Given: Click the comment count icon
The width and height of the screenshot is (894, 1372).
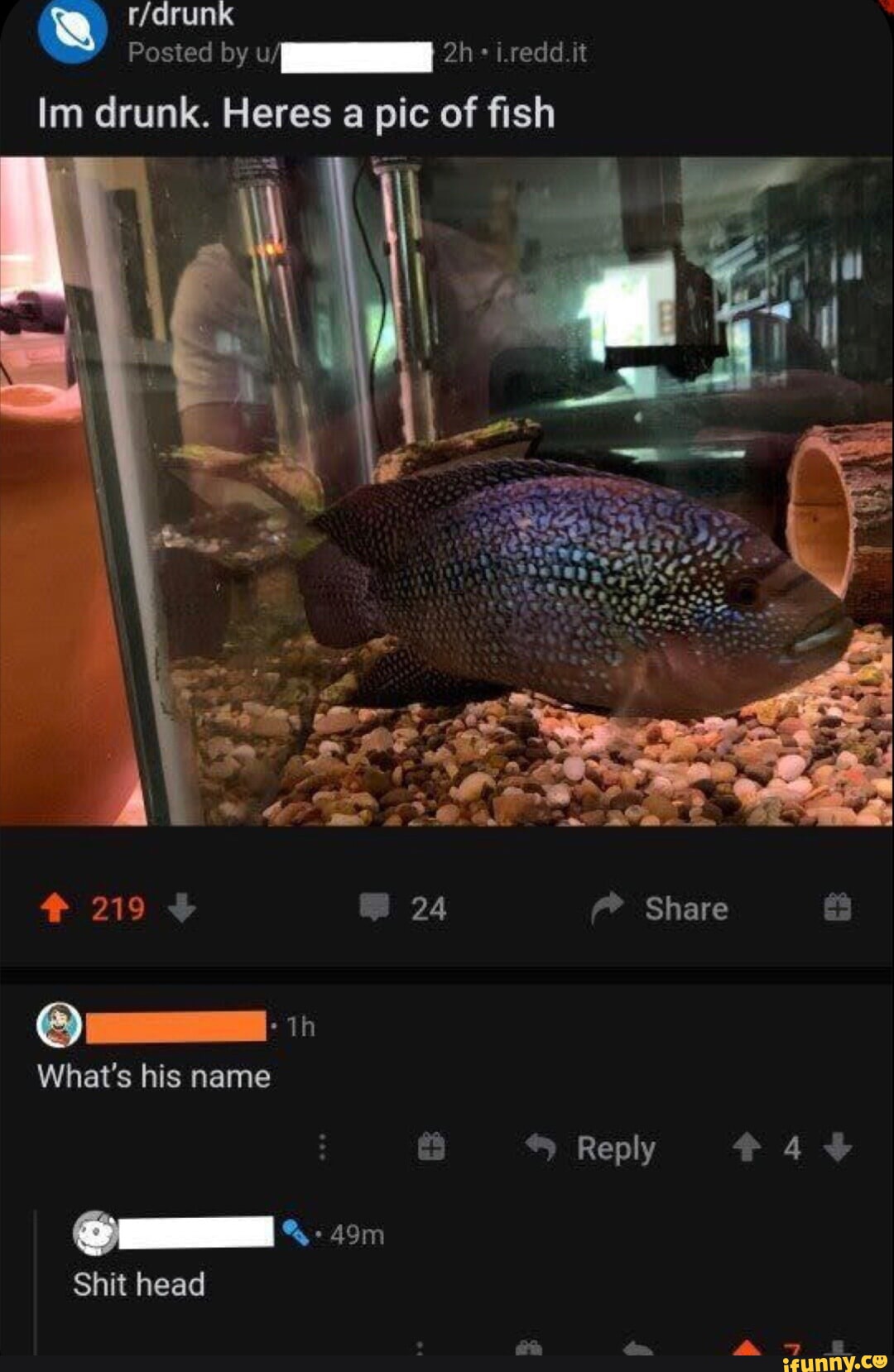Looking at the screenshot, I should pos(377,909).
